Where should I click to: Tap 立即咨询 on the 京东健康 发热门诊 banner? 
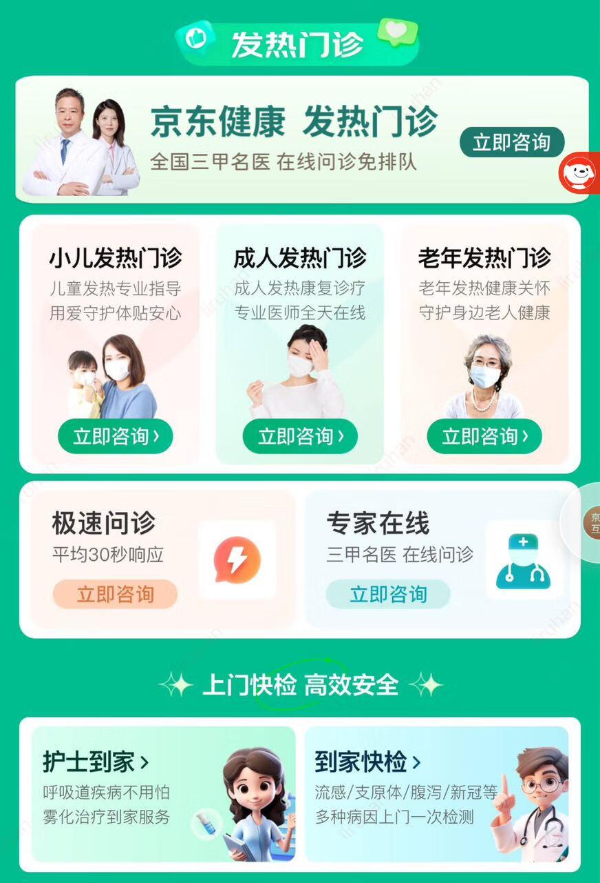point(511,143)
